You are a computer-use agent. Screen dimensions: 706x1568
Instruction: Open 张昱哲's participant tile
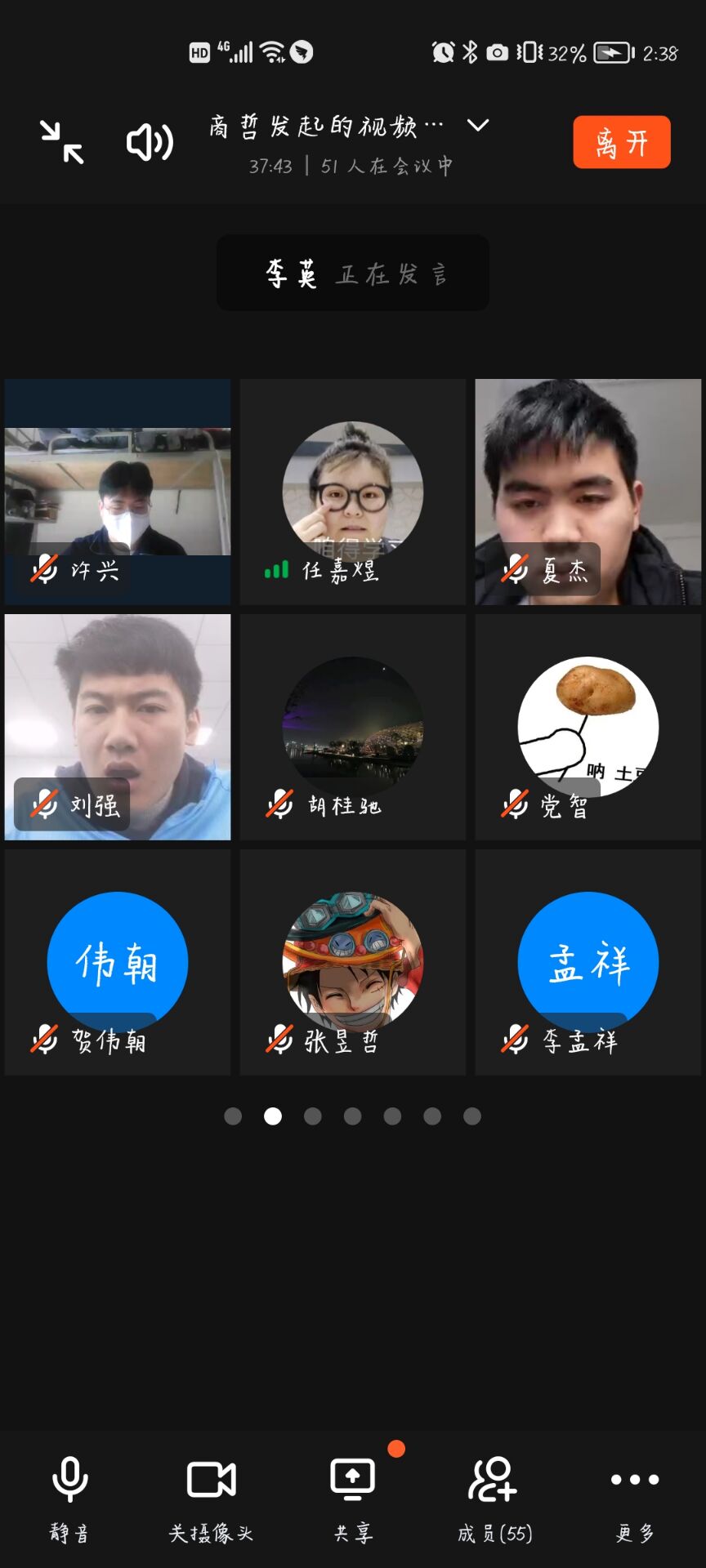tap(353, 962)
